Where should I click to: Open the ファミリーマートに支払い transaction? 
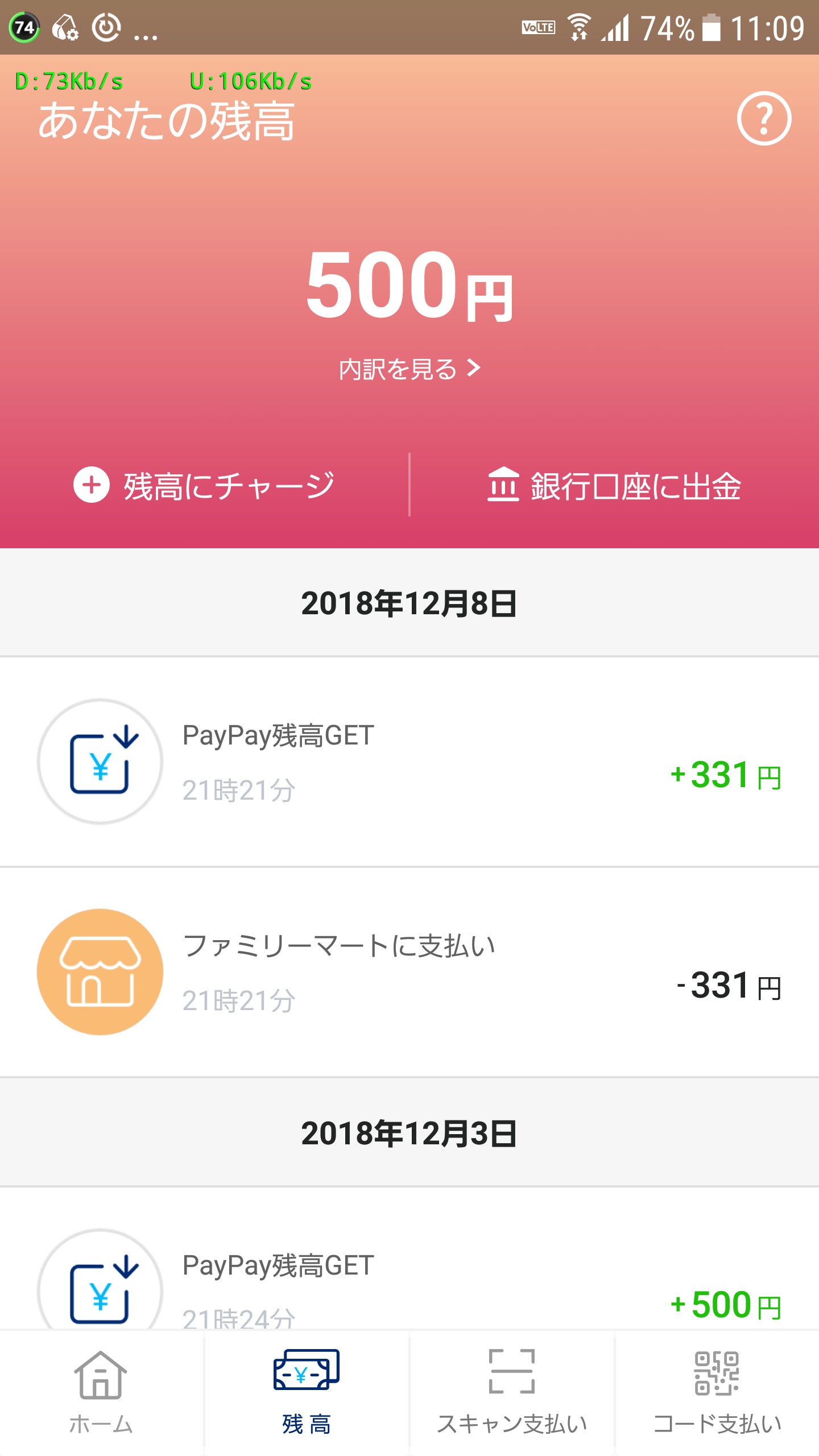pyautogui.click(x=409, y=972)
